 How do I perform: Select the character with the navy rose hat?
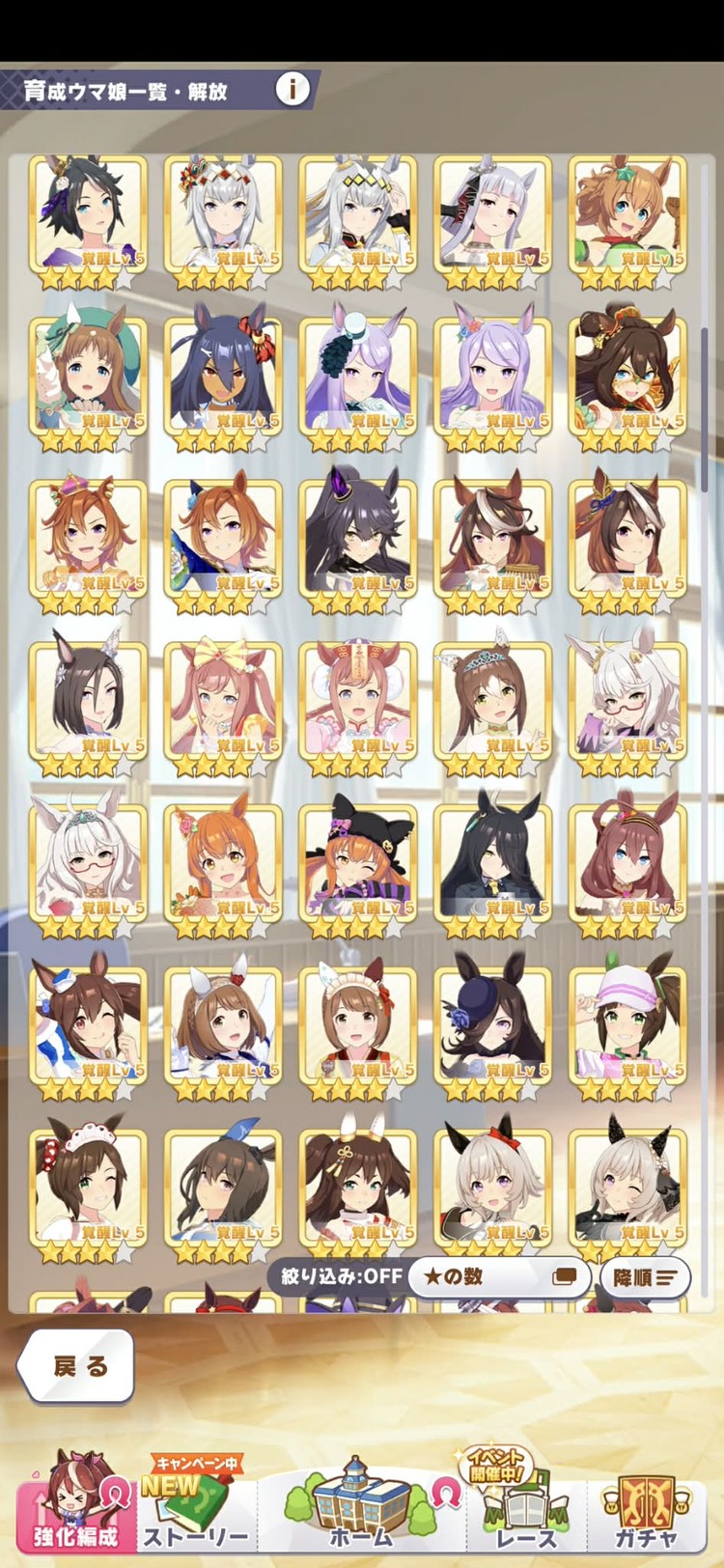(x=493, y=1023)
